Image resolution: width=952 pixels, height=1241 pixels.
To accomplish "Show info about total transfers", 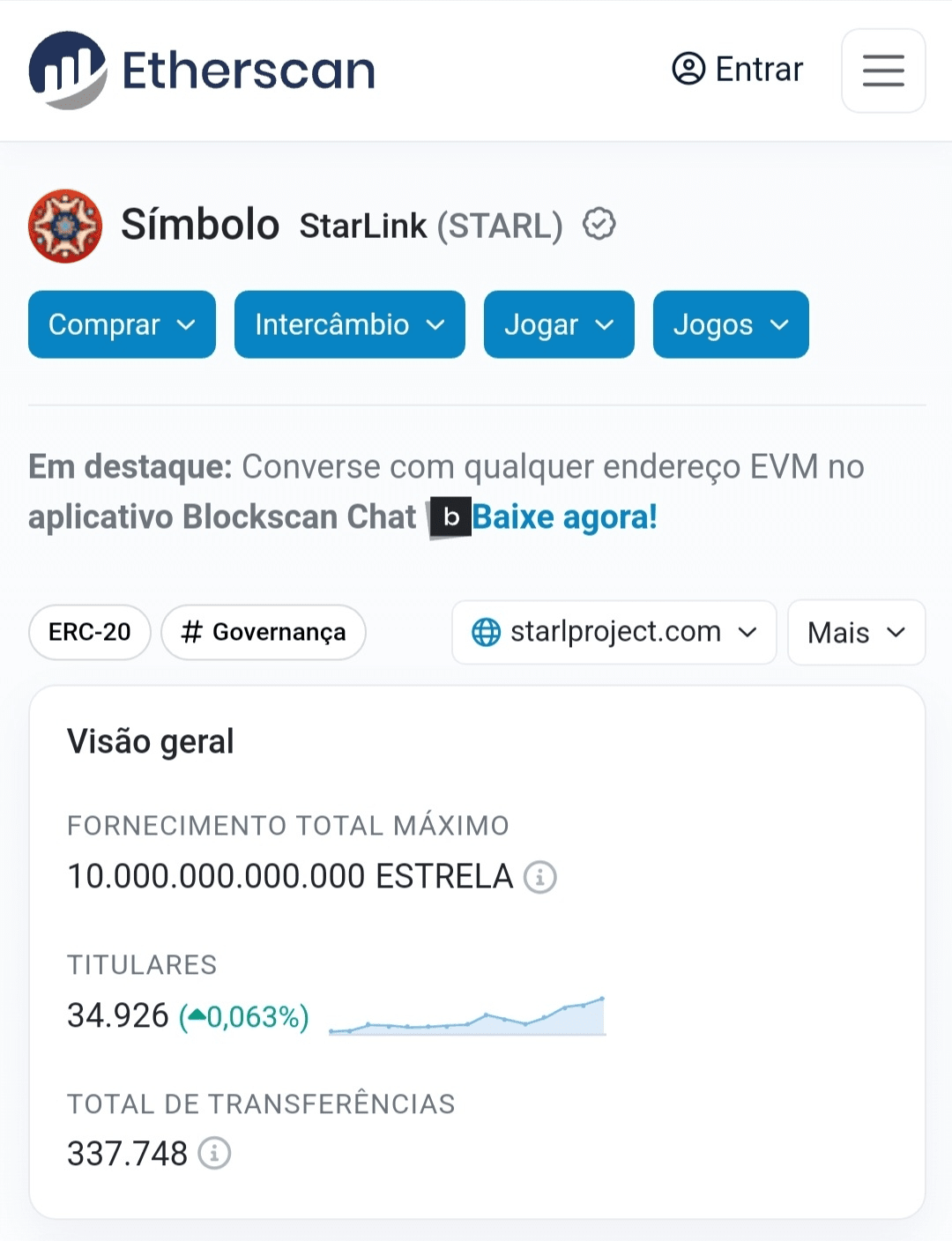I will click(214, 1153).
